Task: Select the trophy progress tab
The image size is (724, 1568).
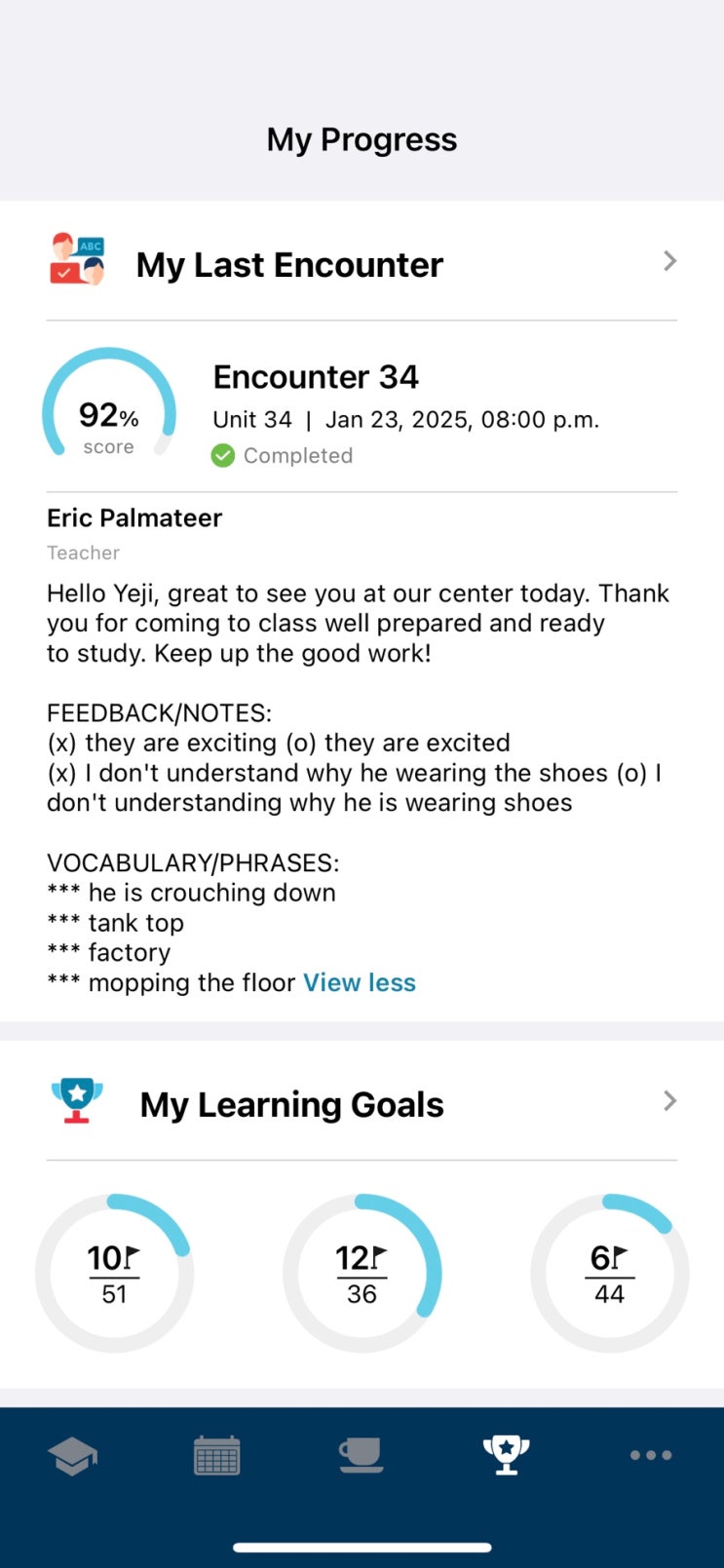Action: (x=507, y=1455)
